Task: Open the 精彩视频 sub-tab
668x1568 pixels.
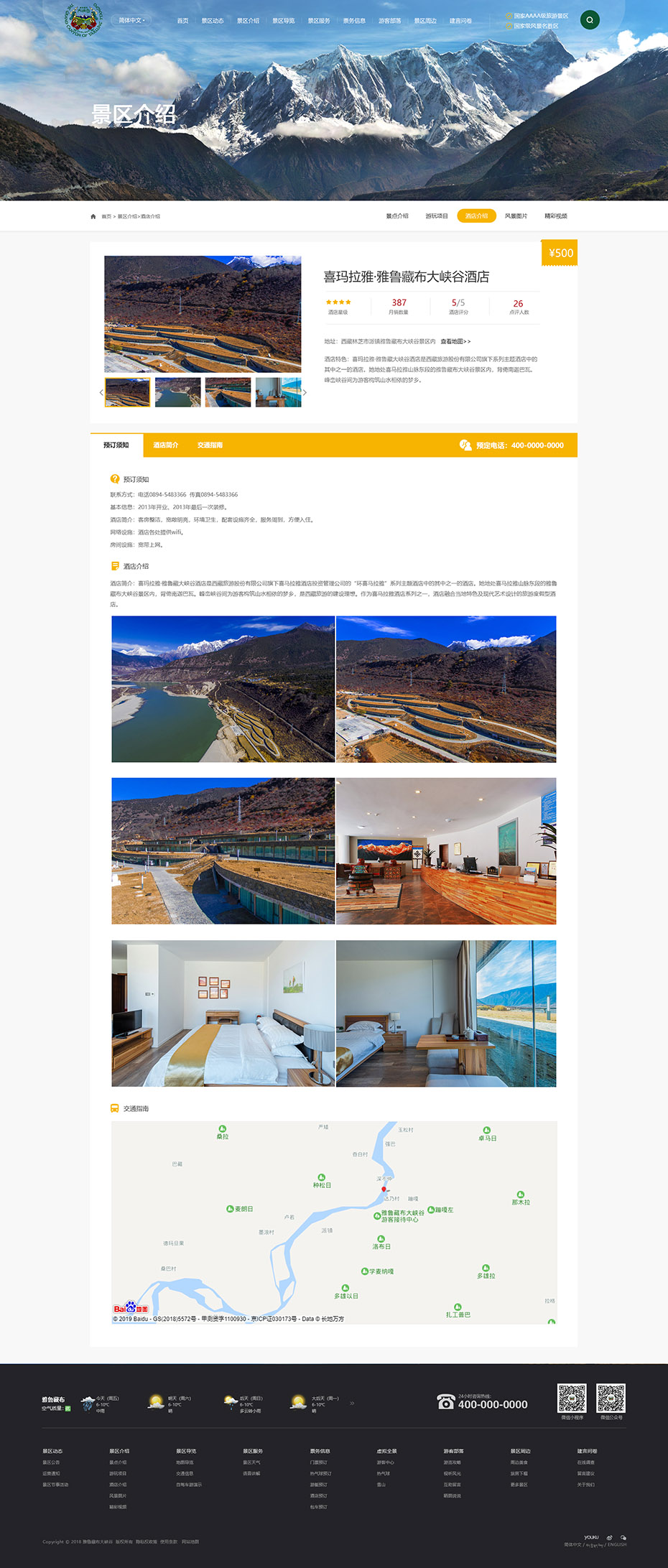Action: (x=556, y=216)
